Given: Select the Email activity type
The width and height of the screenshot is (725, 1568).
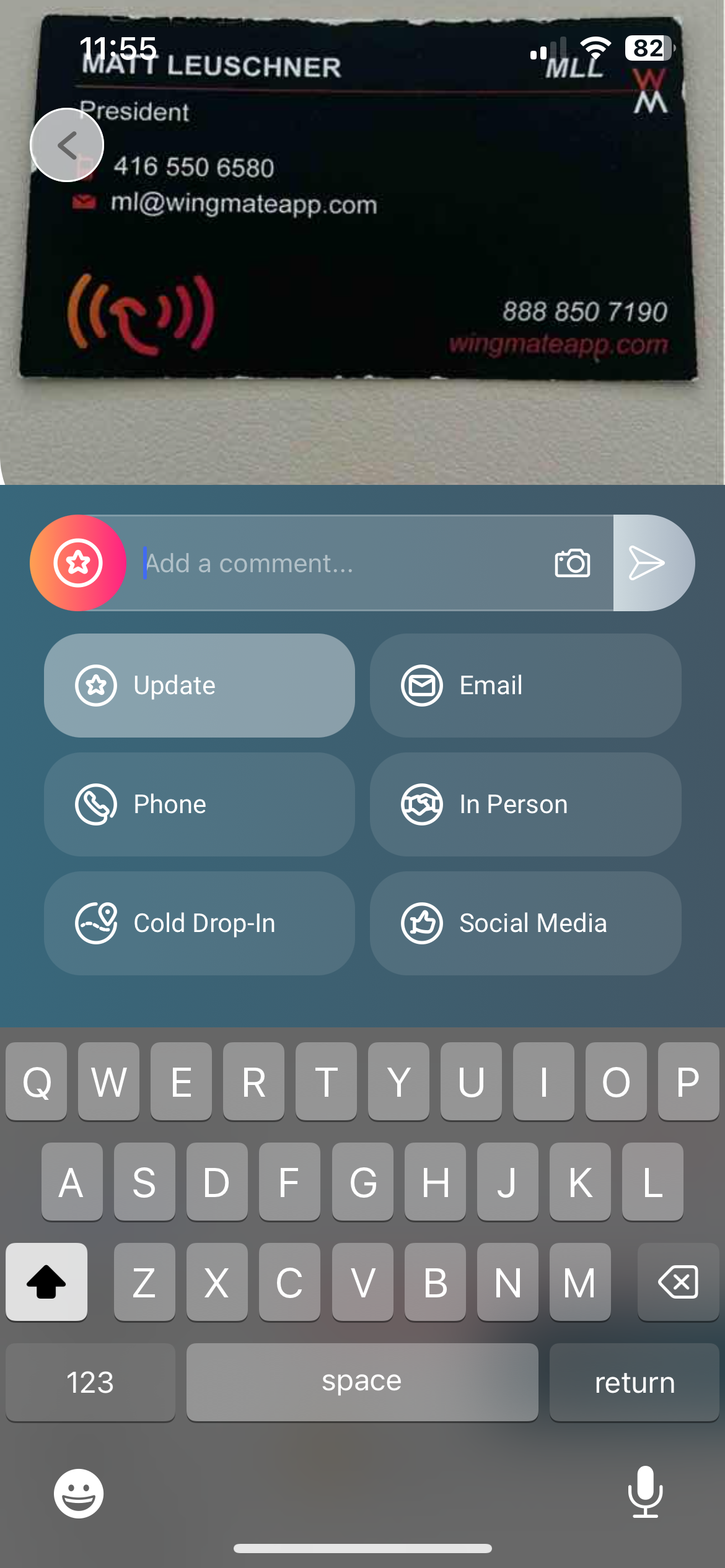Looking at the screenshot, I should pos(525,686).
